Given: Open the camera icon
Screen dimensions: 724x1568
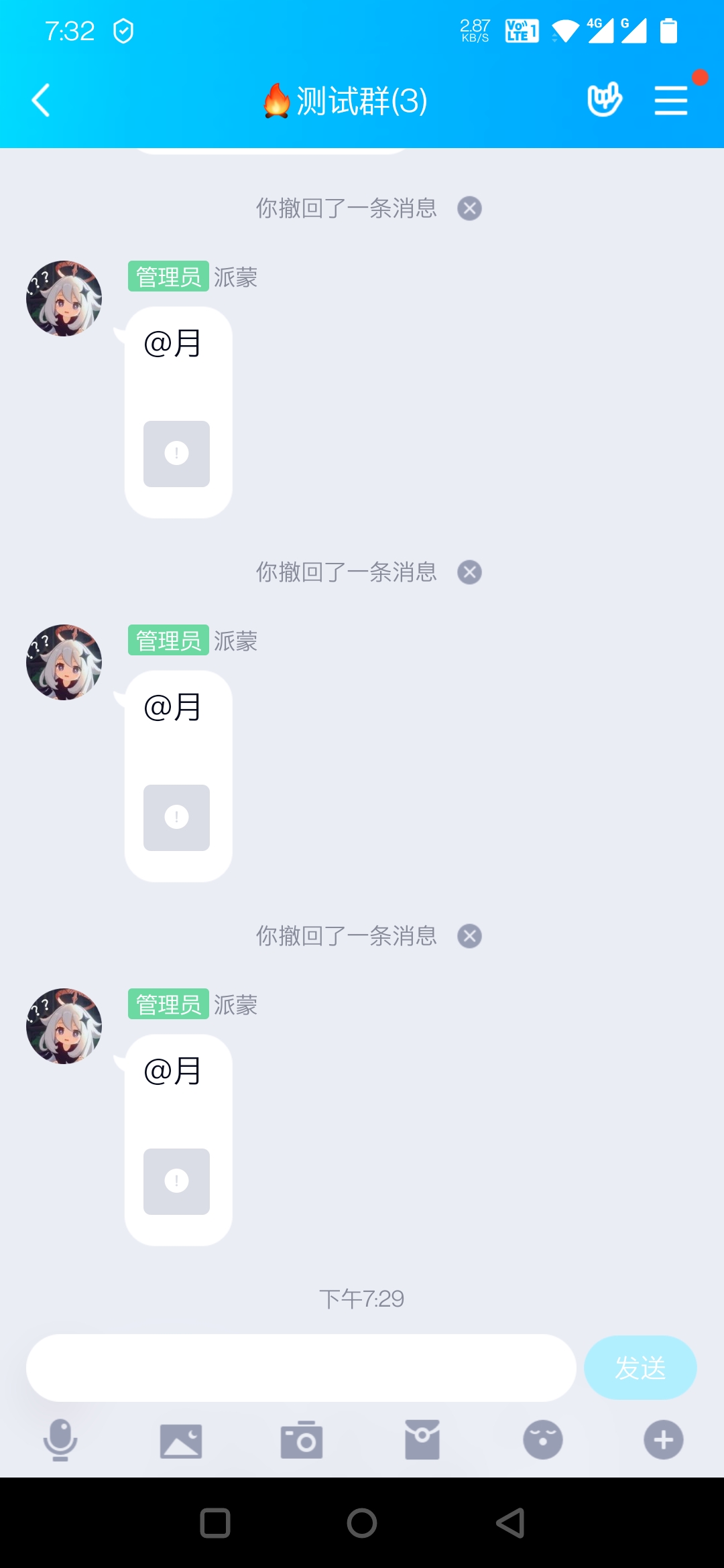Looking at the screenshot, I should click(x=302, y=1439).
